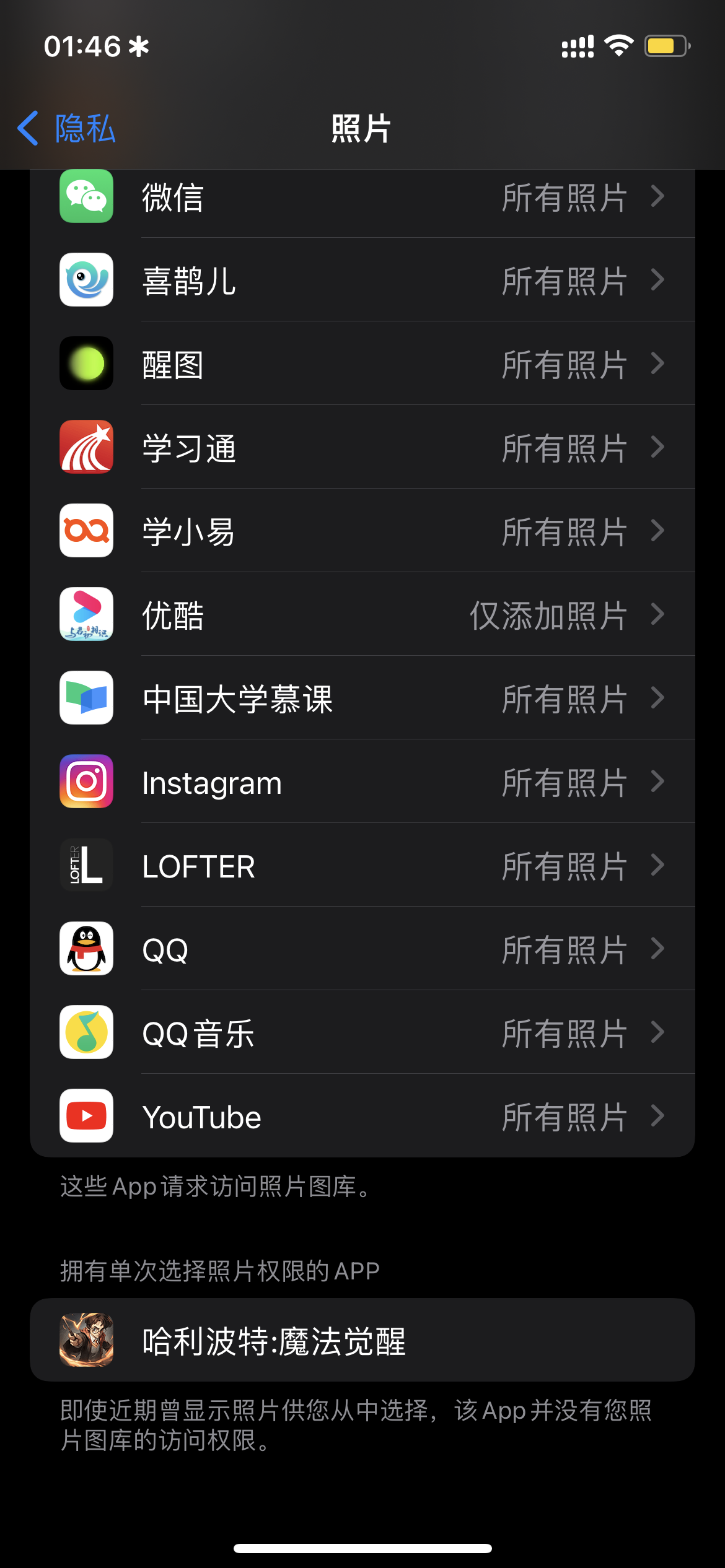Tap the 学小易 row
This screenshot has width=725, height=1568.
coord(362,531)
